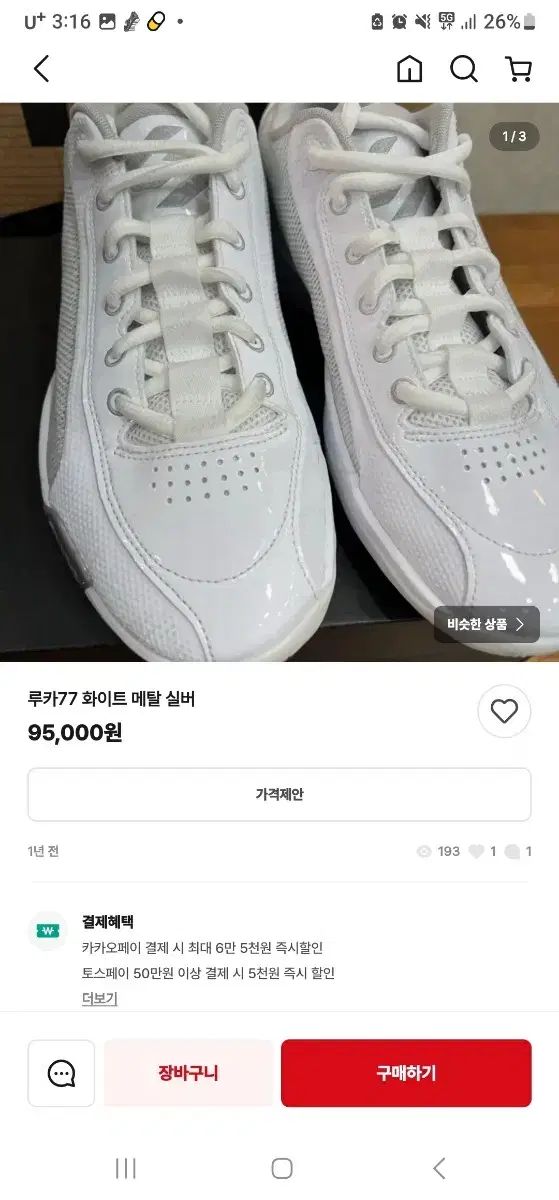Viewport: 559px width, 1200px height.
Task: Expand payment benefits with 더보기
Action: pyautogui.click(x=100, y=998)
